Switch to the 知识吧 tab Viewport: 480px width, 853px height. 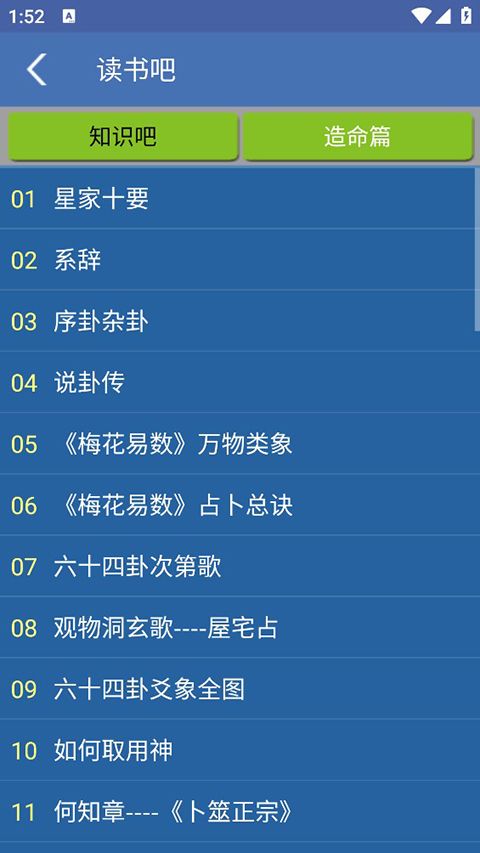pos(123,136)
